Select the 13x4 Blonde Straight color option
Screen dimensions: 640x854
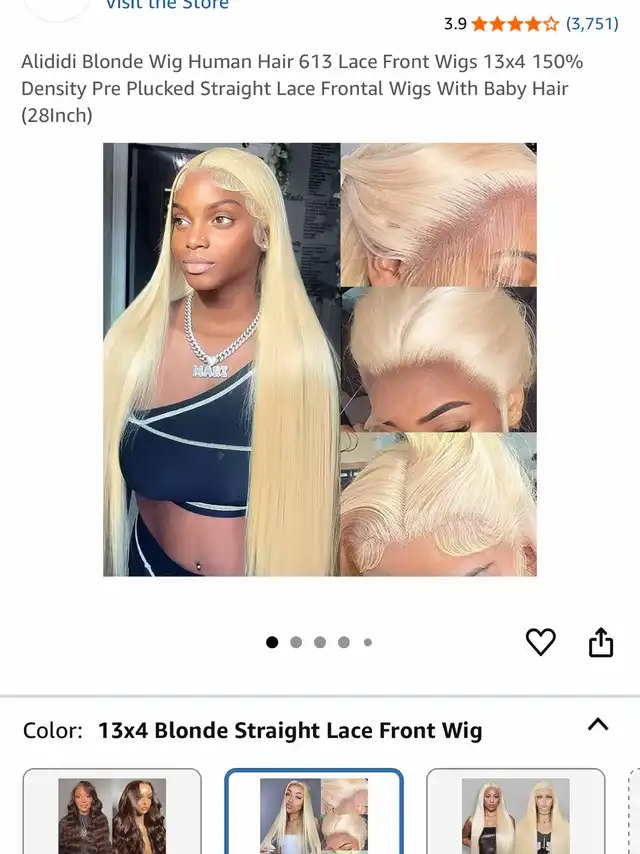coord(314,812)
